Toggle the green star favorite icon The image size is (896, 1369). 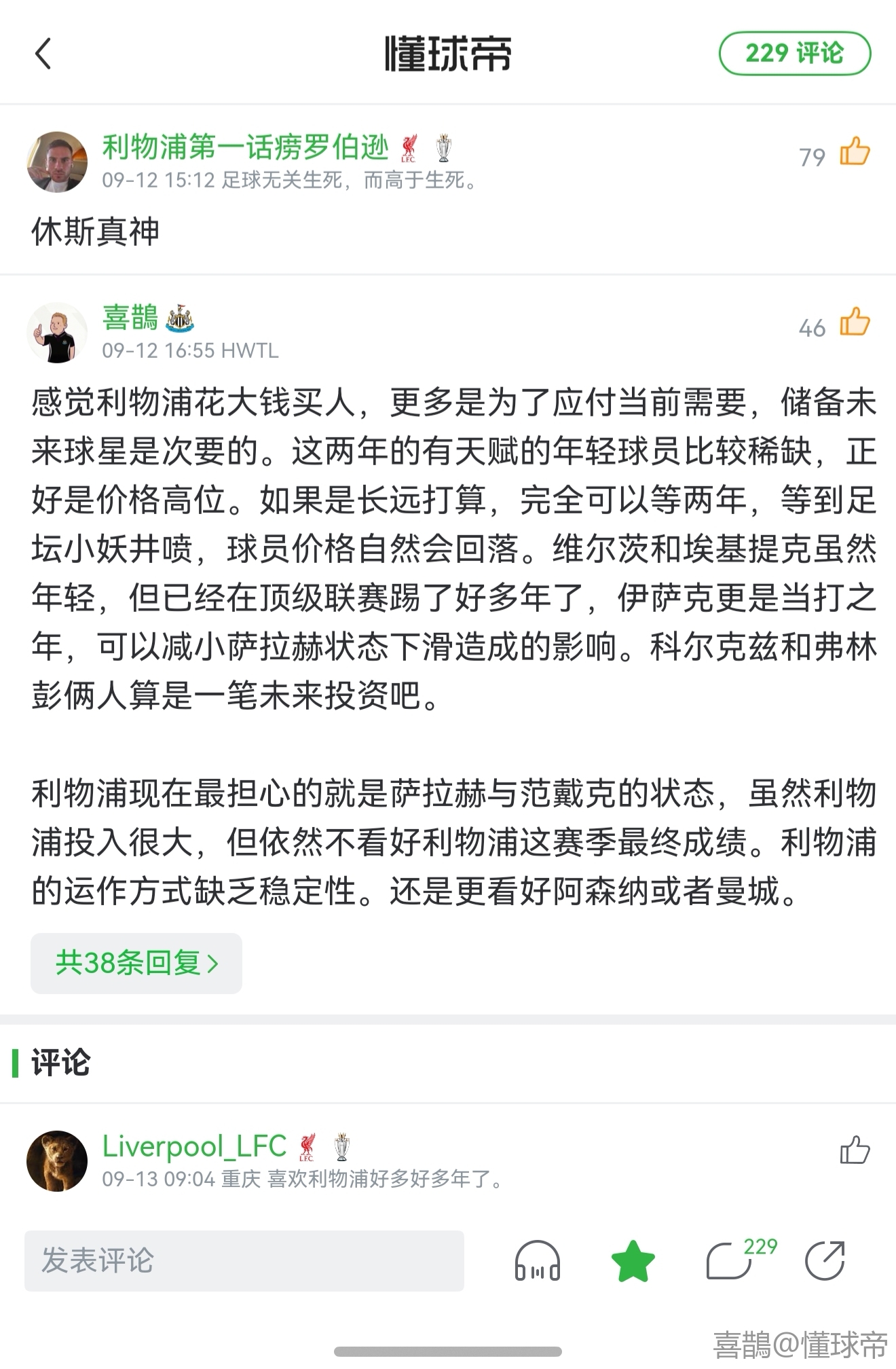633,1260
